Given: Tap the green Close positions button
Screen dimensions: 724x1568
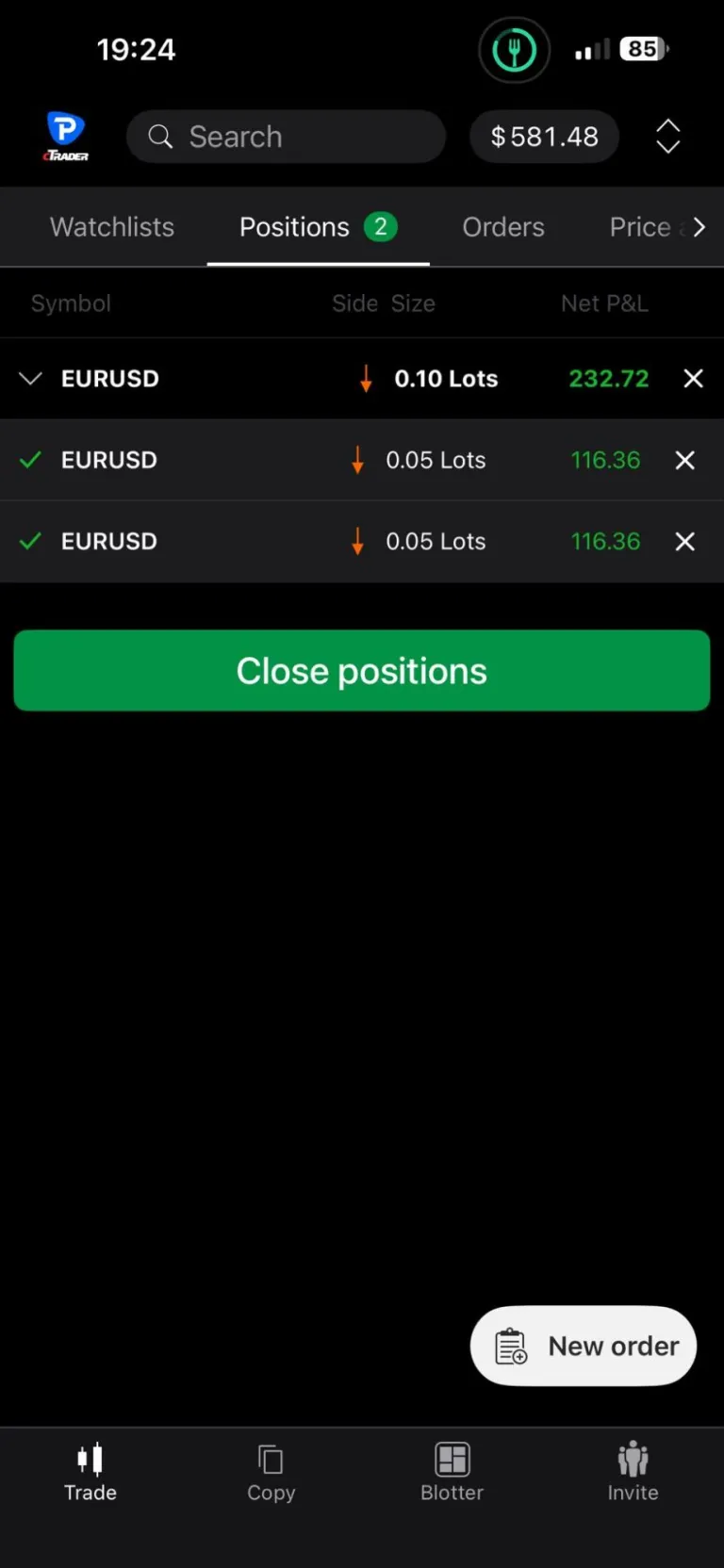Looking at the screenshot, I should (x=362, y=670).
